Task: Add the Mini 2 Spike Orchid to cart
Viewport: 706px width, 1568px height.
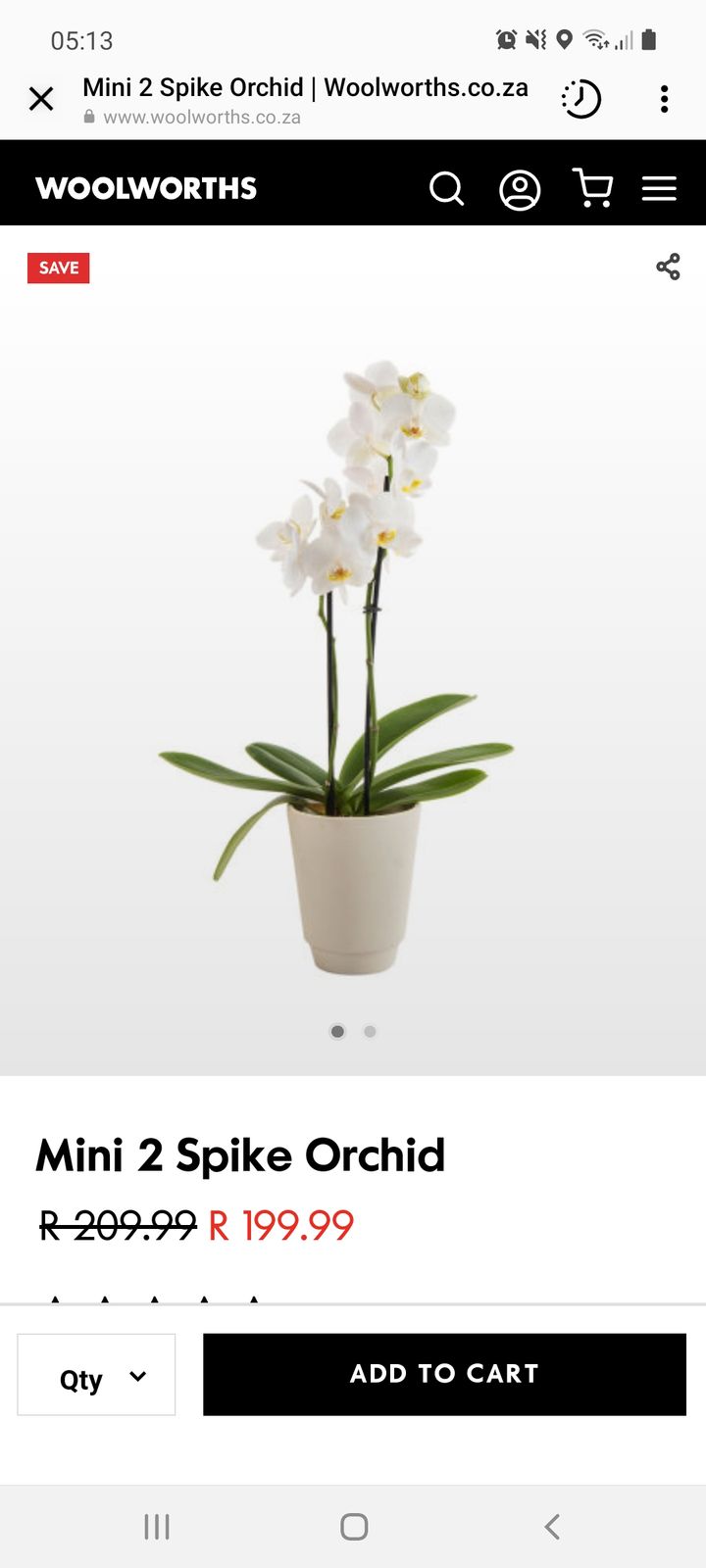Action: (444, 1374)
